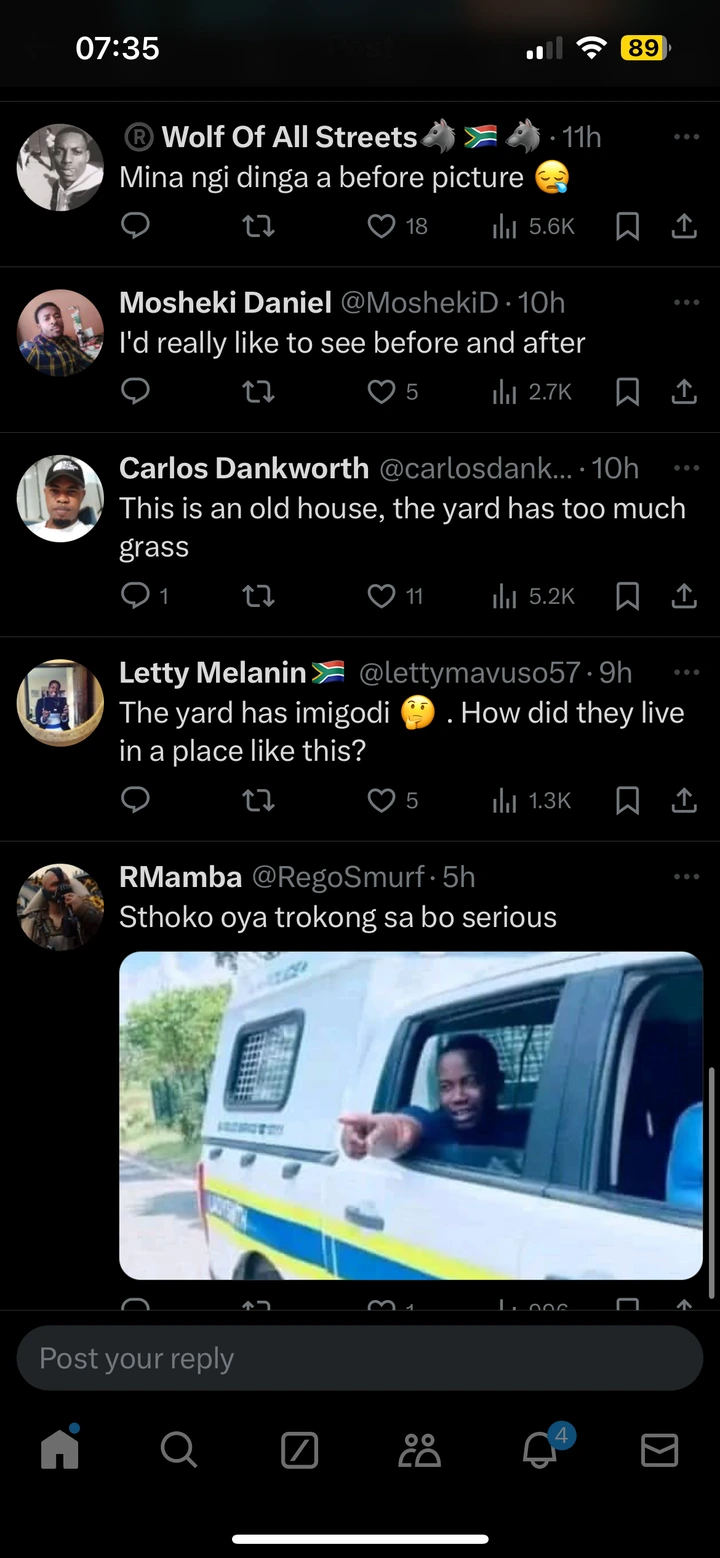Bookmark Mosheki Daniel's reply
720x1558 pixels.
tap(627, 392)
